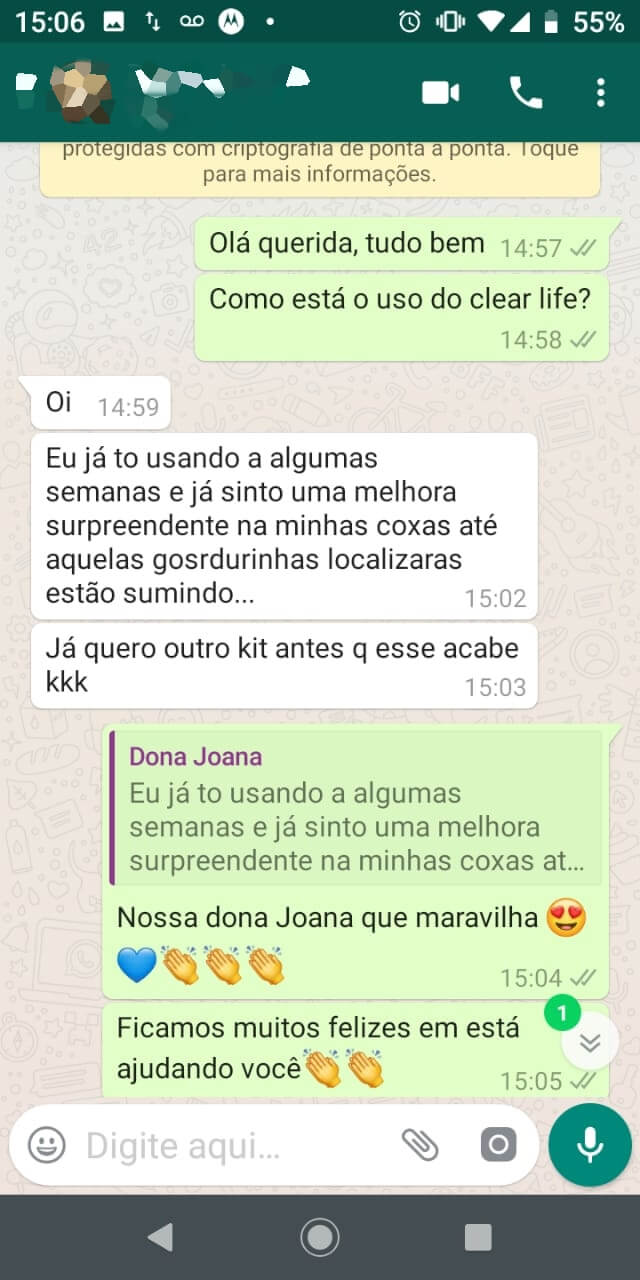The image size is (640, 1280).
Task: Open the camera from the message bar
Action: pos(498,1145)
